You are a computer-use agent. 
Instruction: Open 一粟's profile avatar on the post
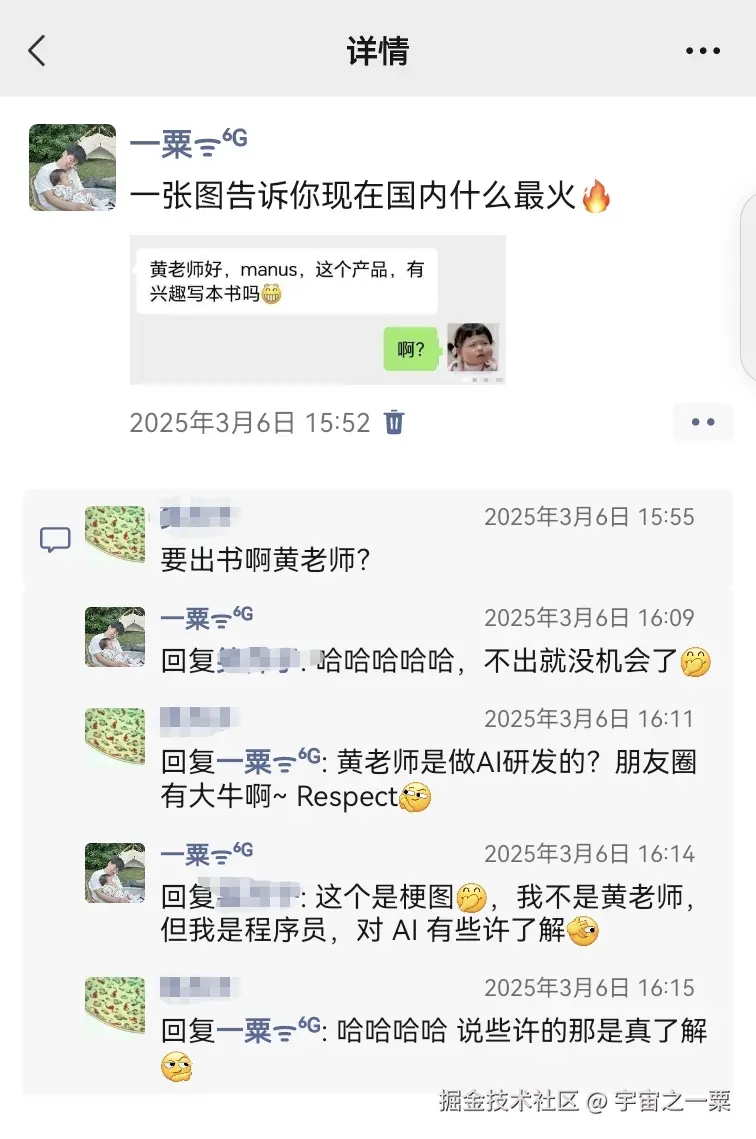tap(72, 167)
